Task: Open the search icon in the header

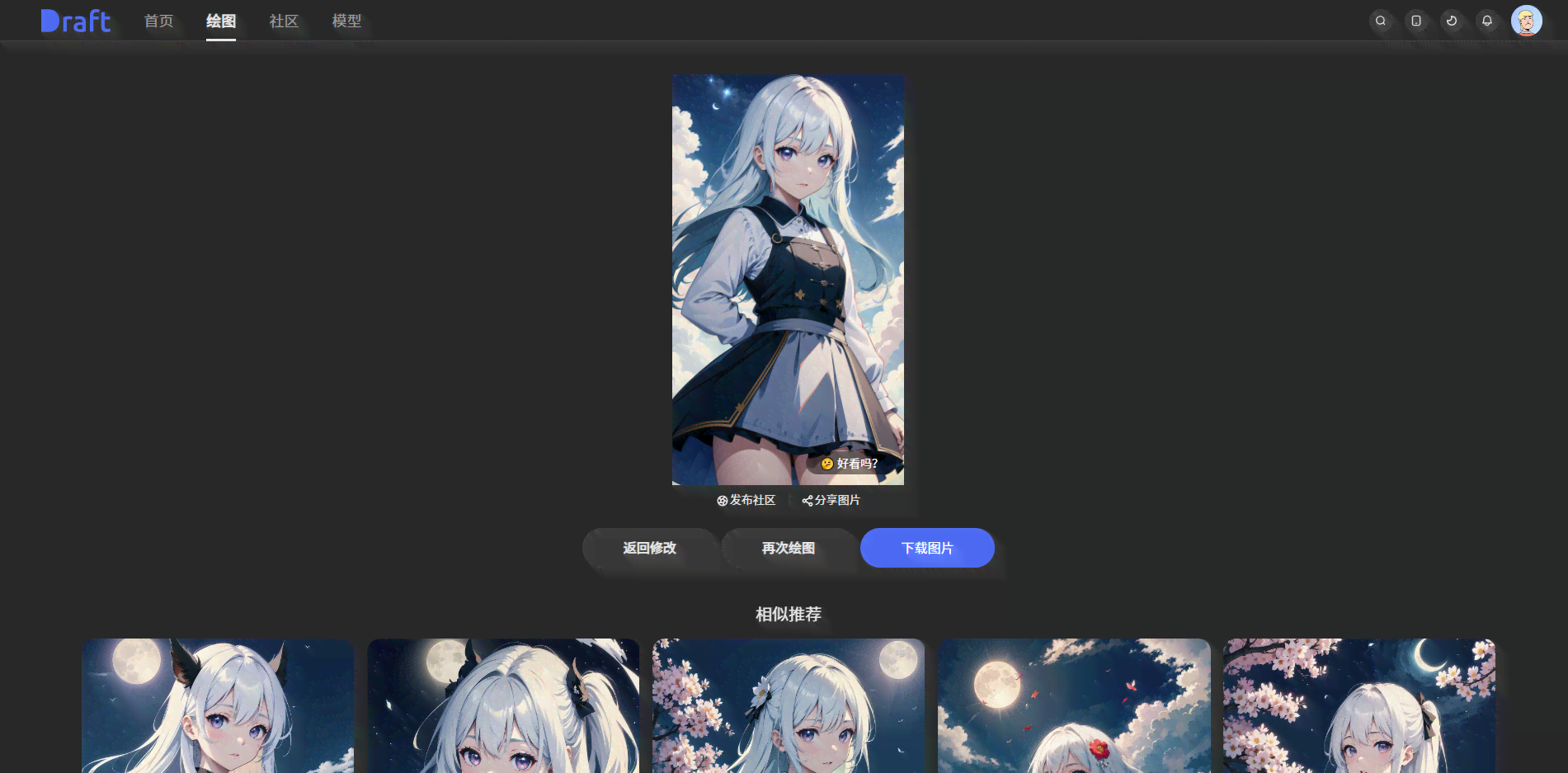Action: click(1380, 21)
